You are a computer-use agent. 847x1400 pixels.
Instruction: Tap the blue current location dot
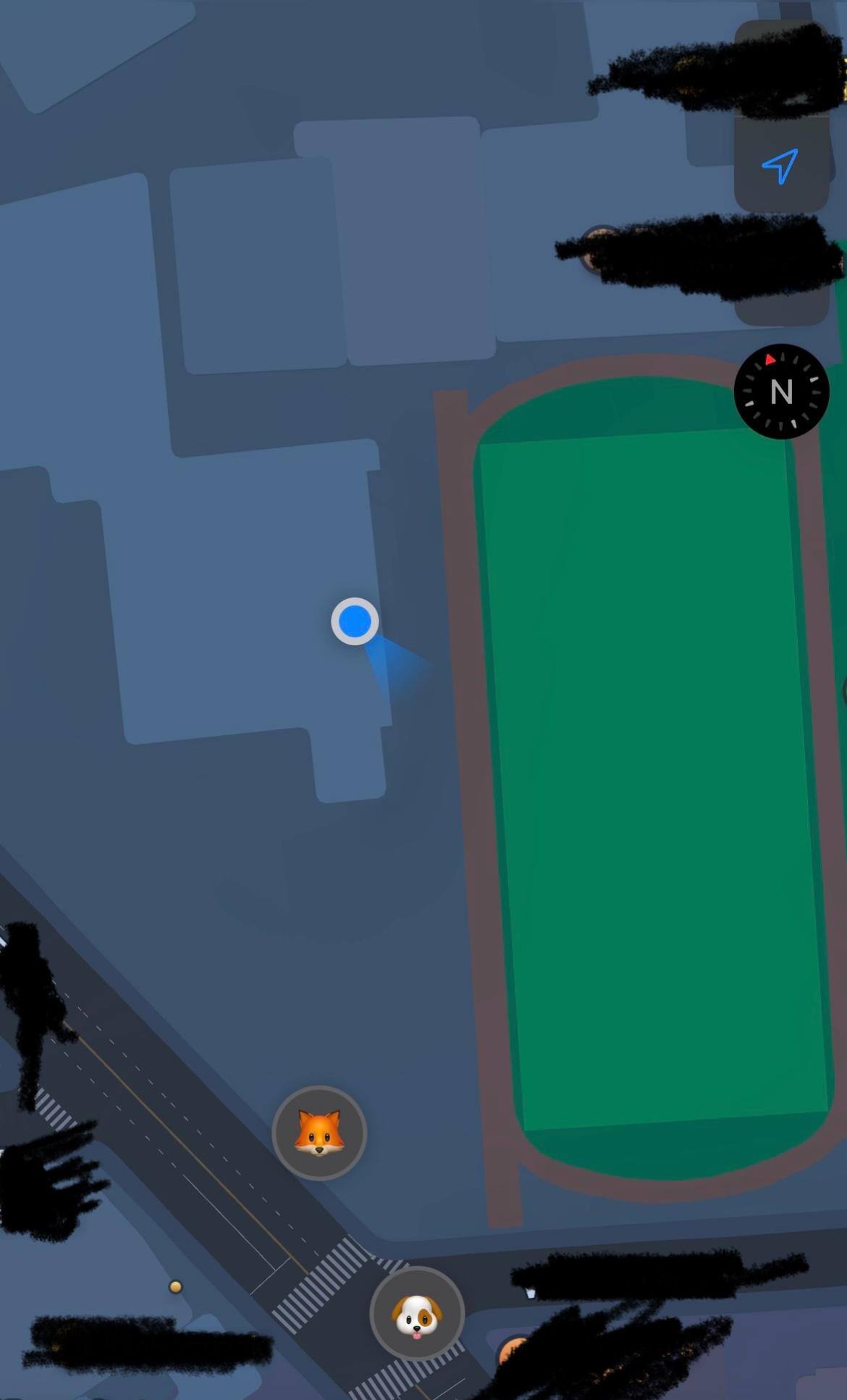(x=355, y=621)
